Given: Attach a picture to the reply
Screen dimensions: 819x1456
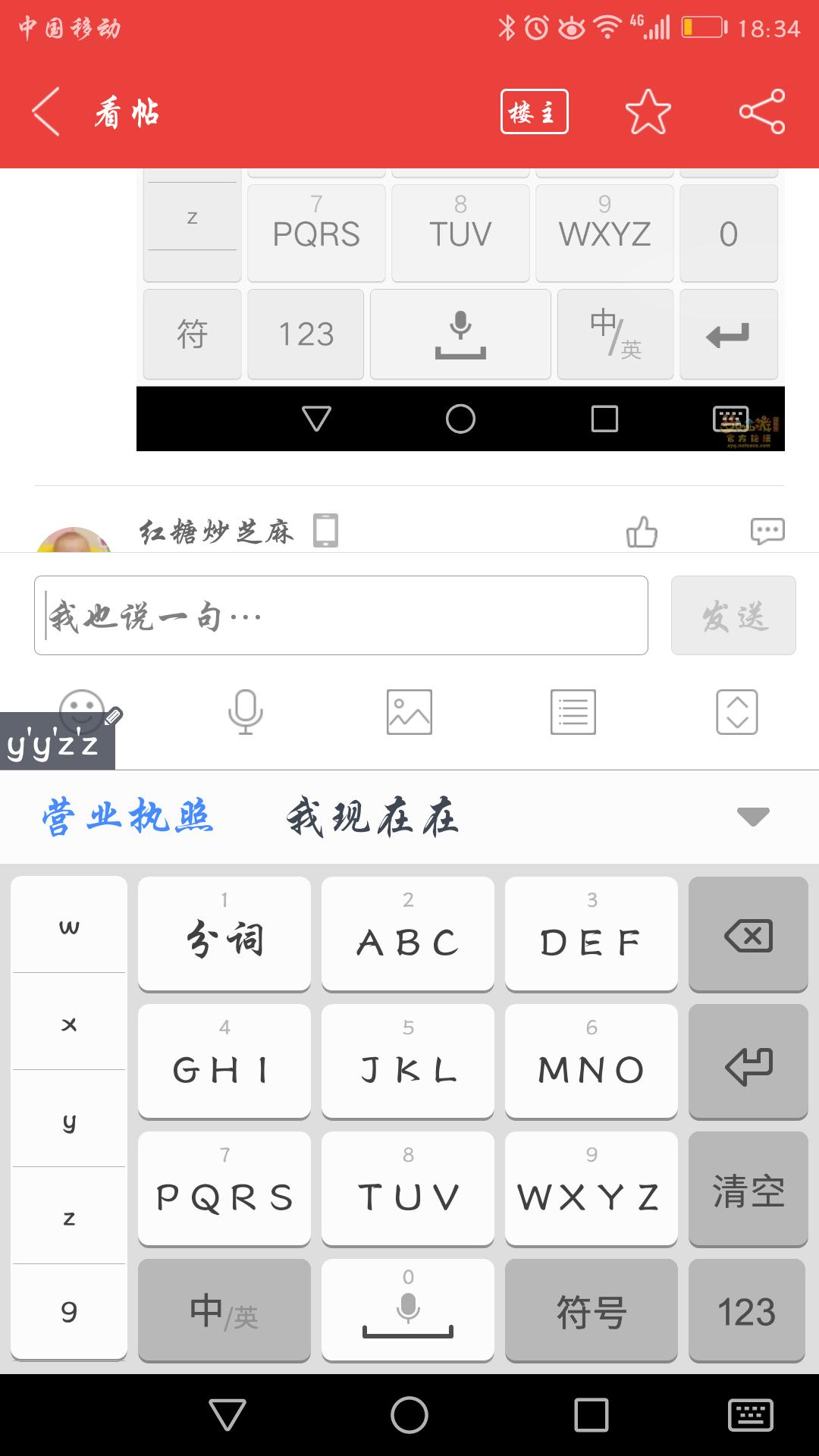Looking at the screenshot, I should click(x=409, y=711).
